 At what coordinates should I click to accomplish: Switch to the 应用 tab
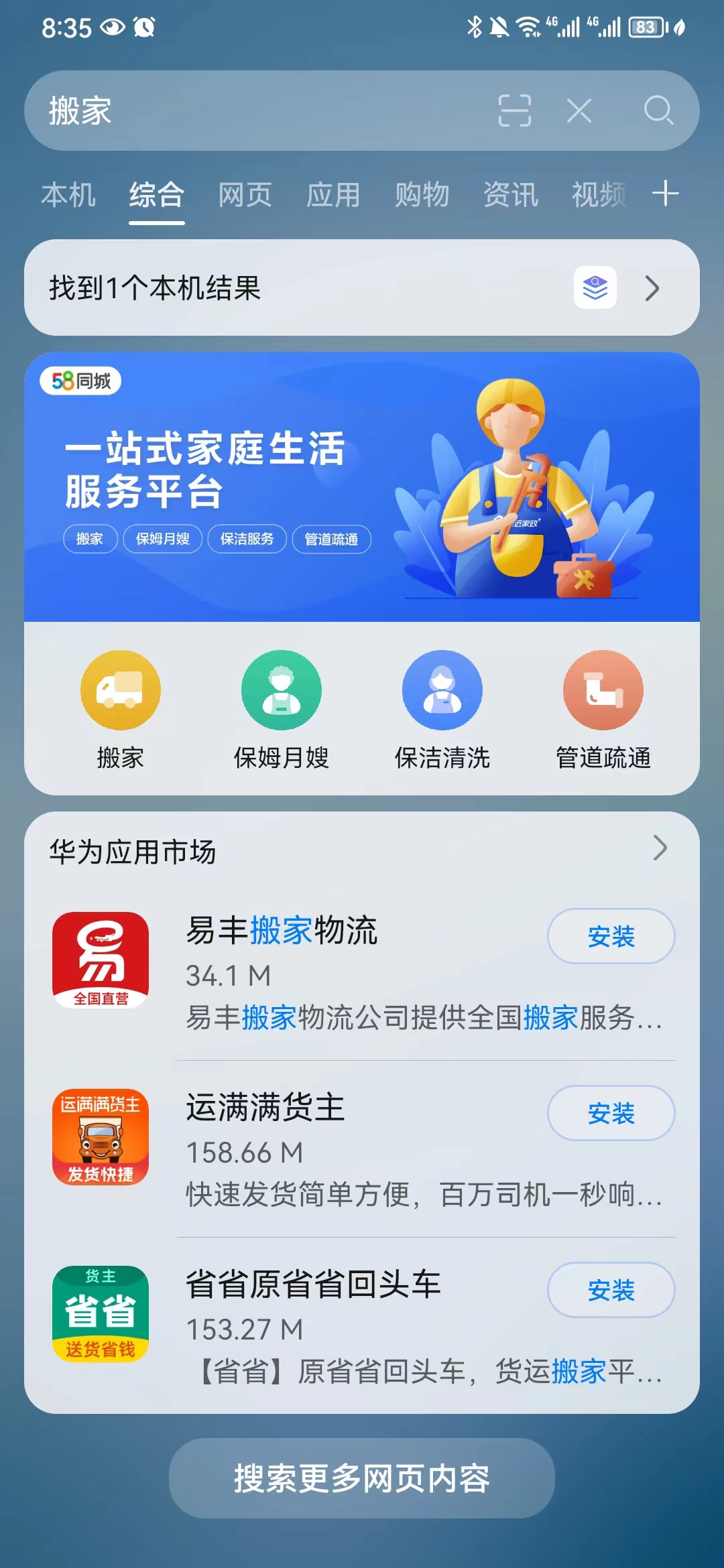pyautogui.click(x=333, y=194)
